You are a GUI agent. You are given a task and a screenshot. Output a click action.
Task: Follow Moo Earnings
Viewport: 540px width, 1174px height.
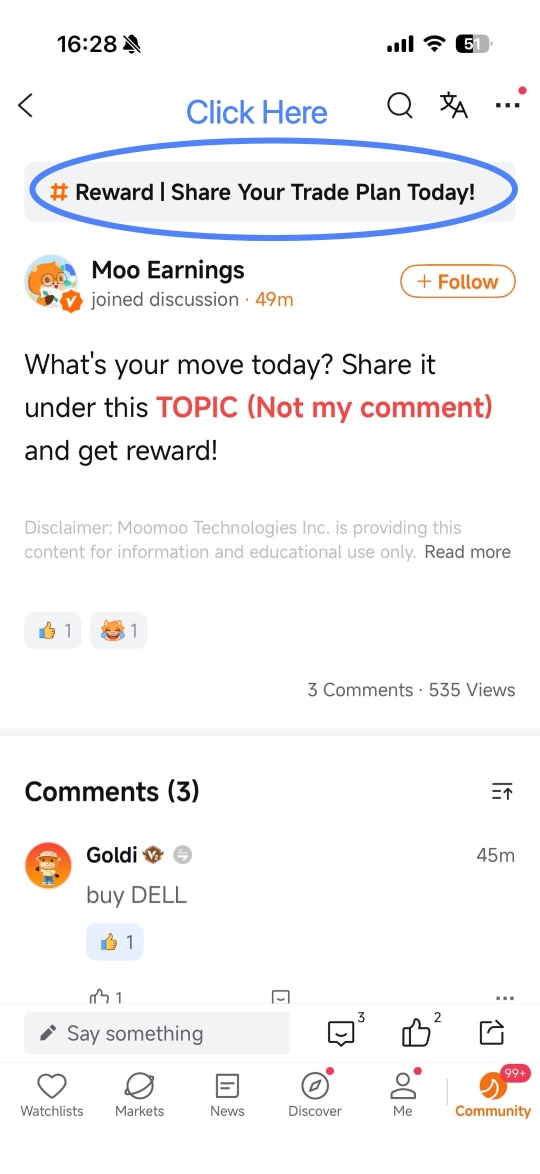tap(458, 282)
